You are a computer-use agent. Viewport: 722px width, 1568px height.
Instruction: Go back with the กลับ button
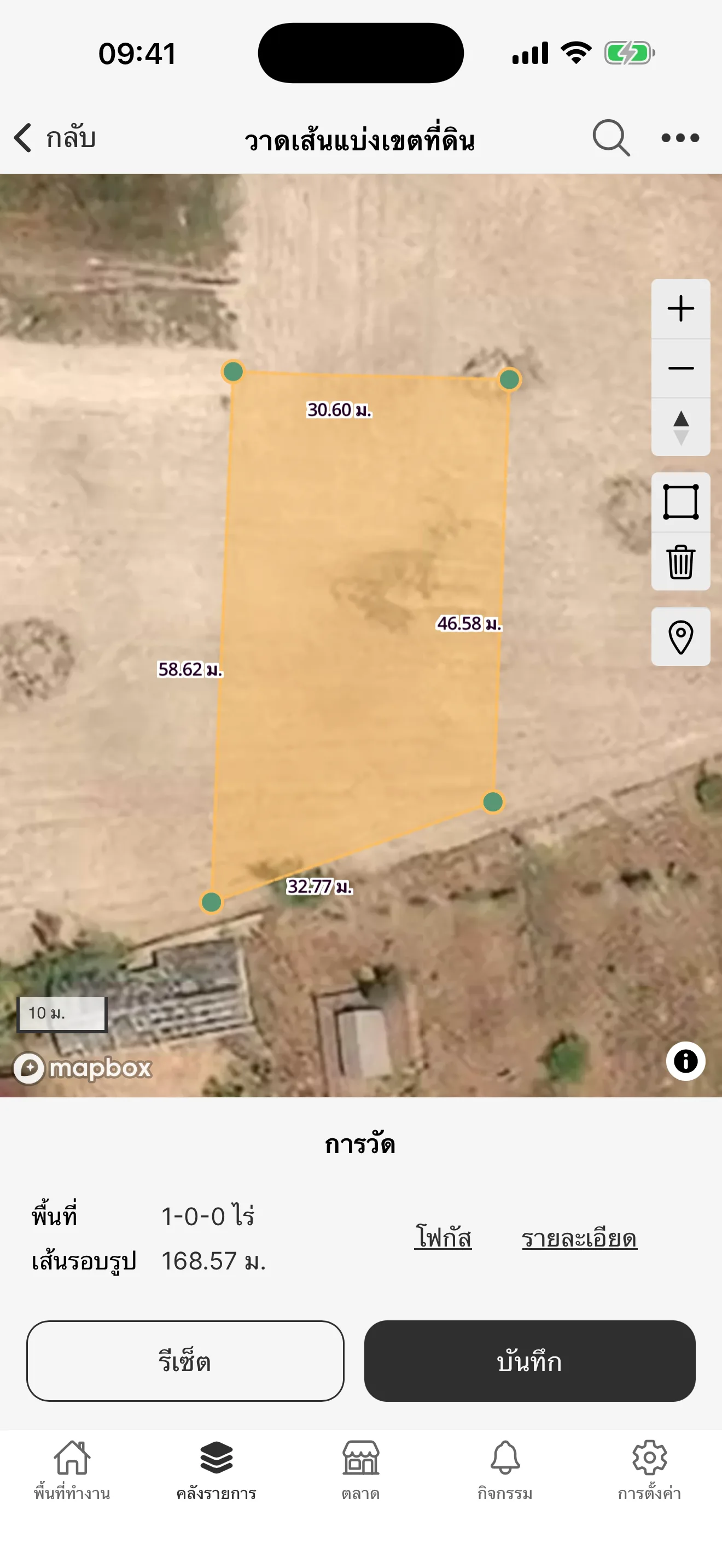coord(56,138)
